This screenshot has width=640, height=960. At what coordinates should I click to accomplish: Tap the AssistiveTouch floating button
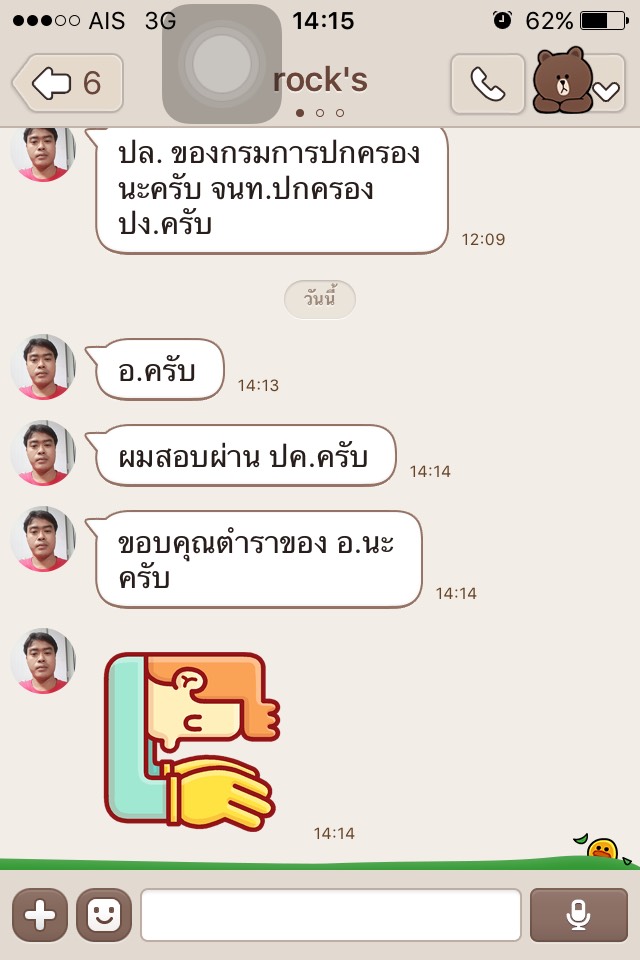[x=222, y=64]
